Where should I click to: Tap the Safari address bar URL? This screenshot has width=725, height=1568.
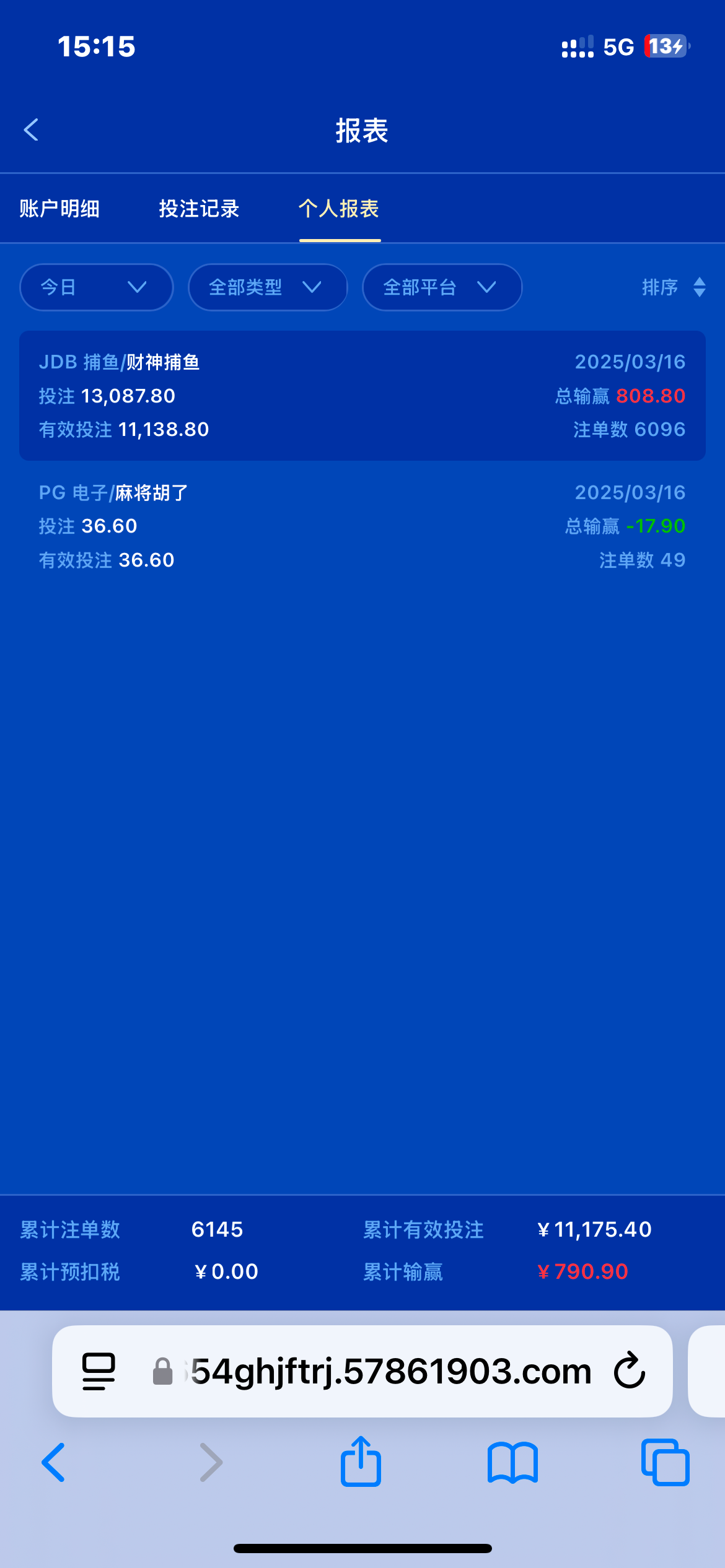[390, 1371]
